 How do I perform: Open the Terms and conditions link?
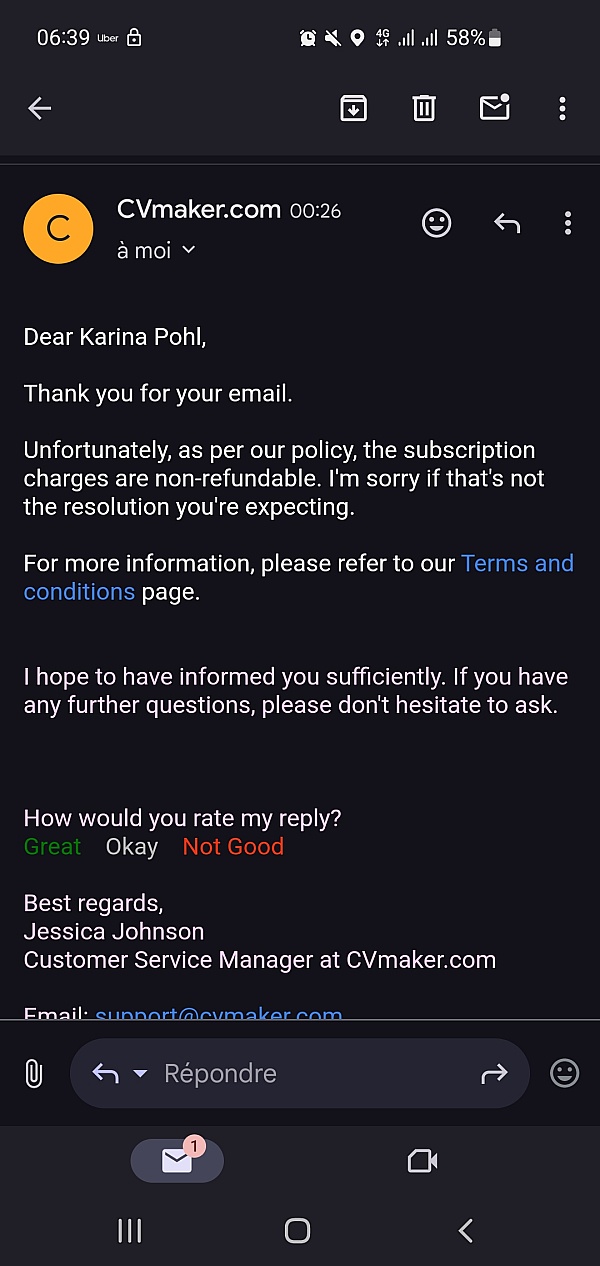298,577
